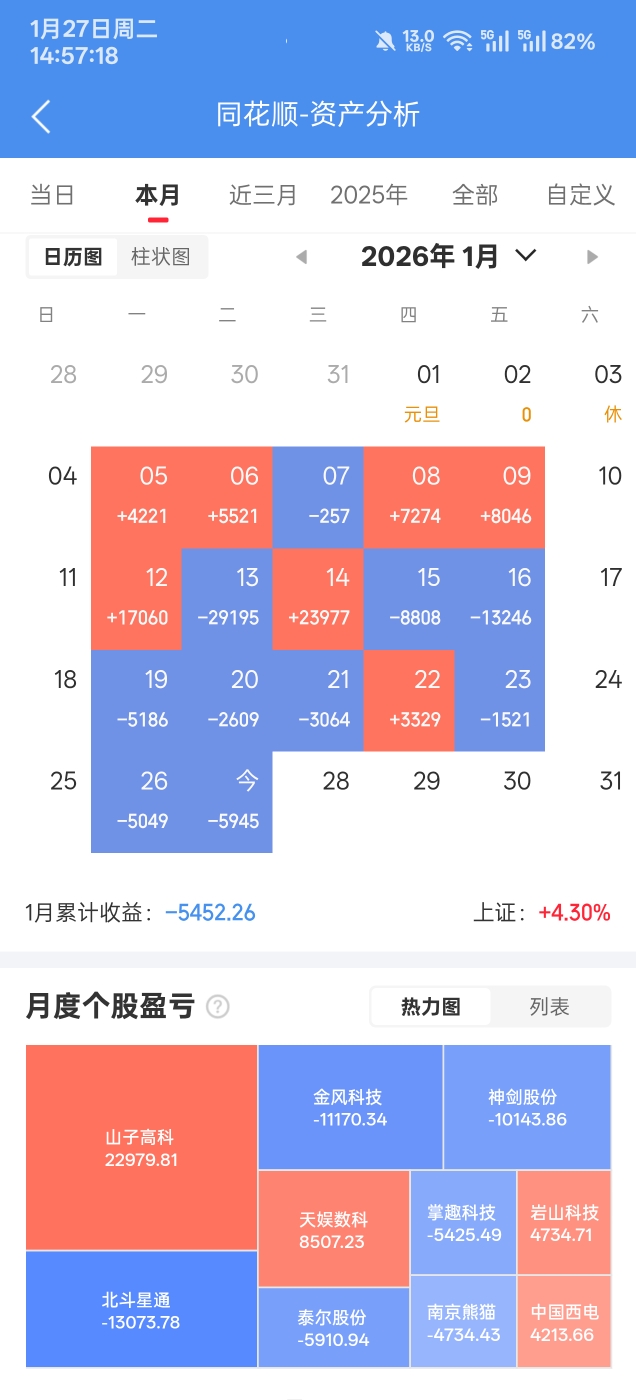Switch stock P&L to 列表 view
This screenshot has width=636, height=1400.
[x=549, y=1007]
